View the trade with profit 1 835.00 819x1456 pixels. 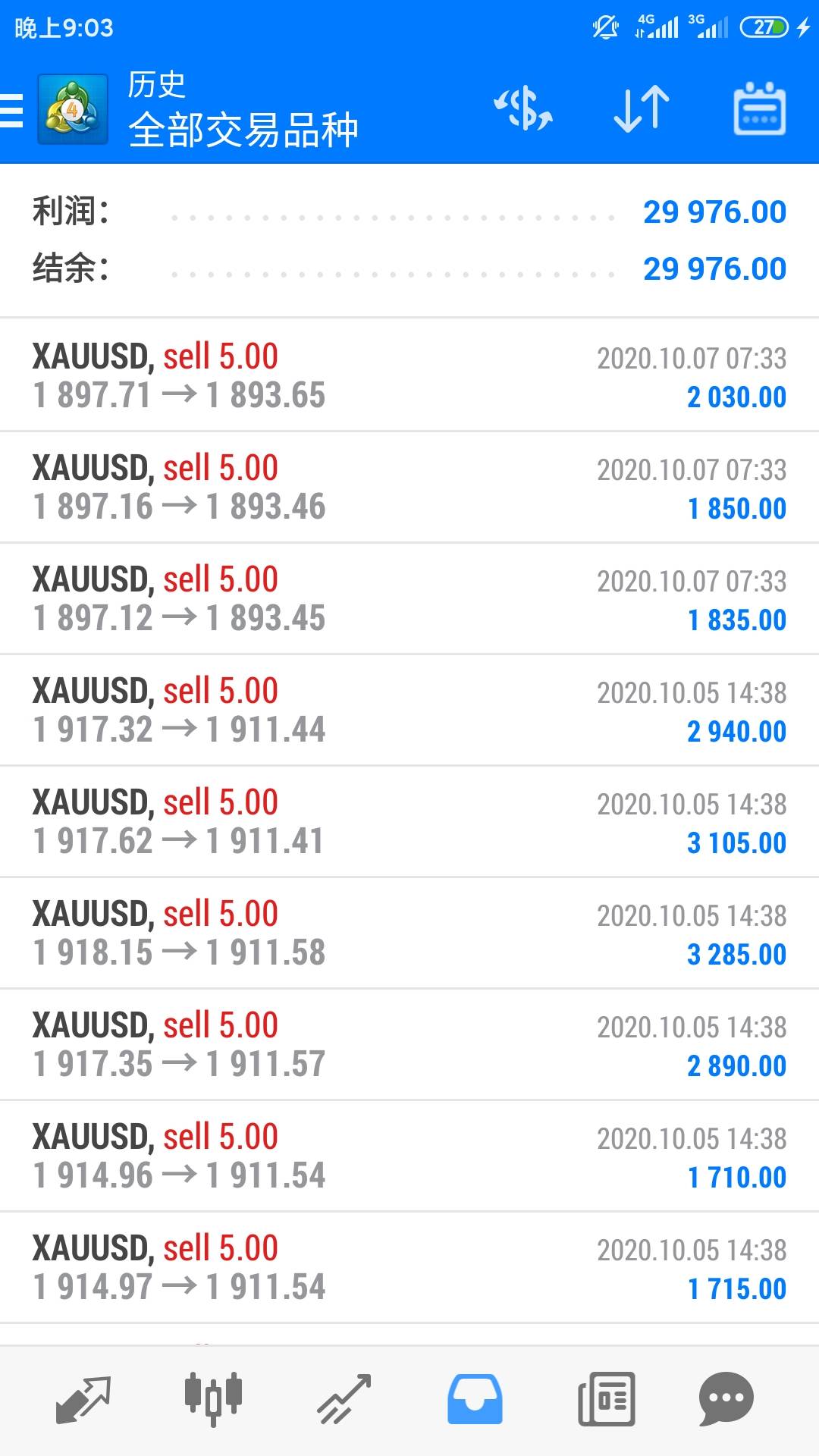pyautogui.click(x=409, y=598)
